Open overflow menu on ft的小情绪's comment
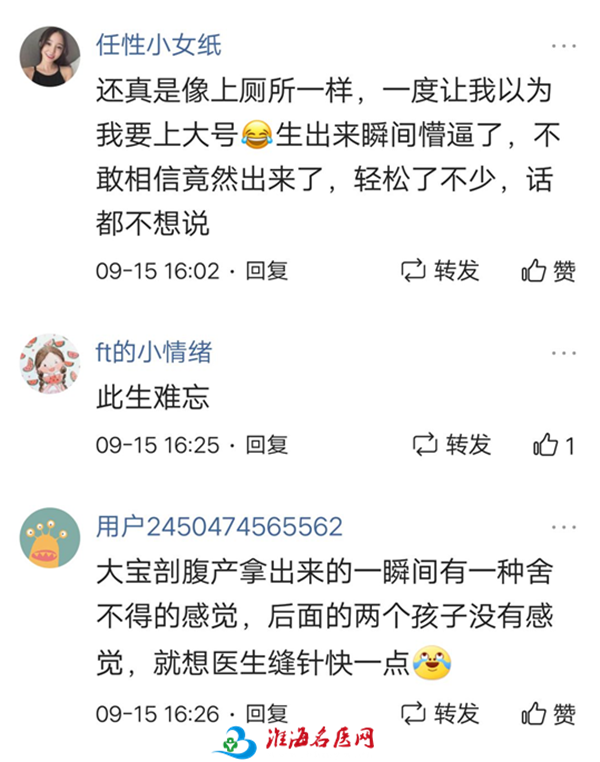The height and width of the screenshot is (762, 600). click(566, 353)
